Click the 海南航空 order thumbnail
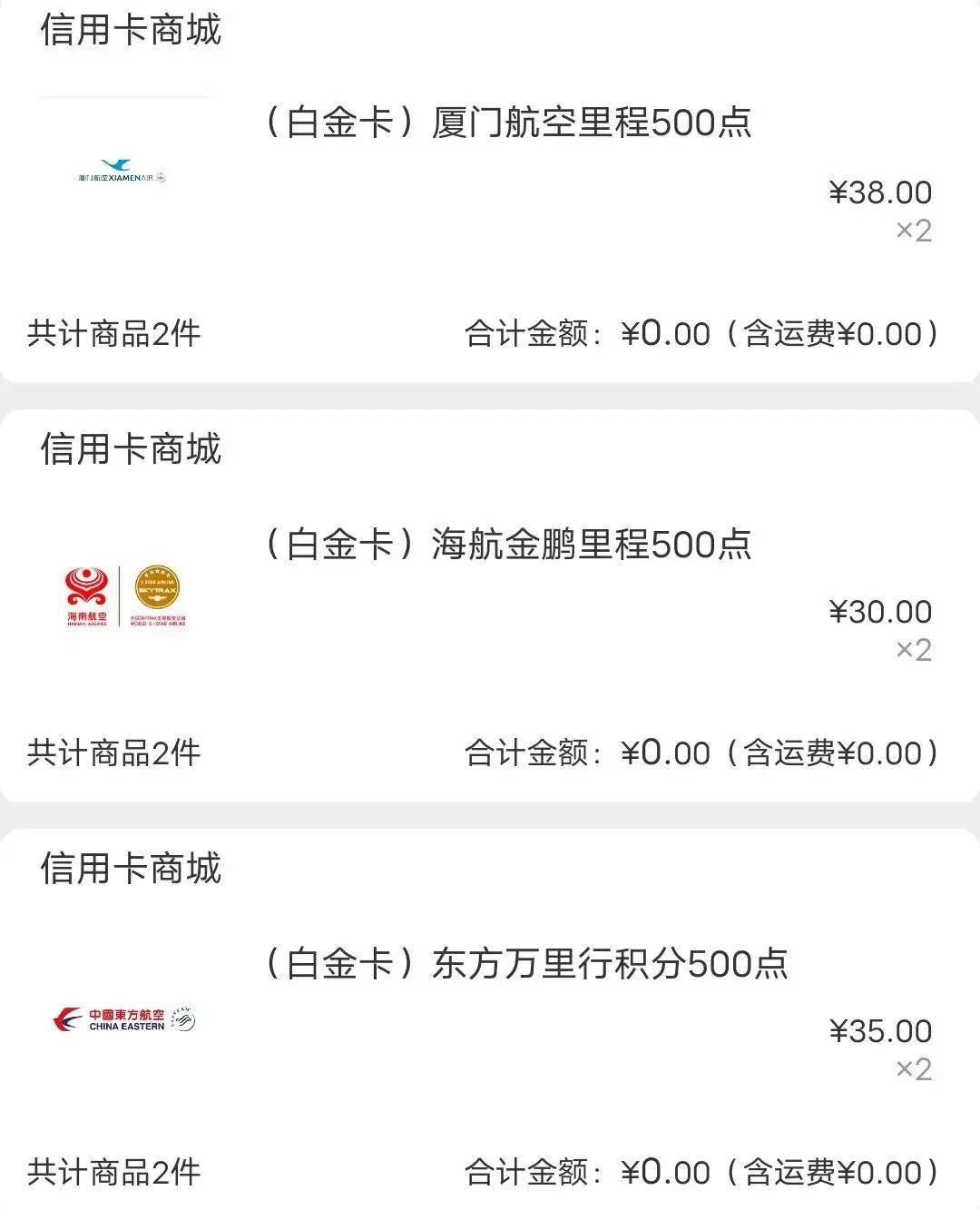The height and width of the screenshot is (1210, 980). point(122,595)
